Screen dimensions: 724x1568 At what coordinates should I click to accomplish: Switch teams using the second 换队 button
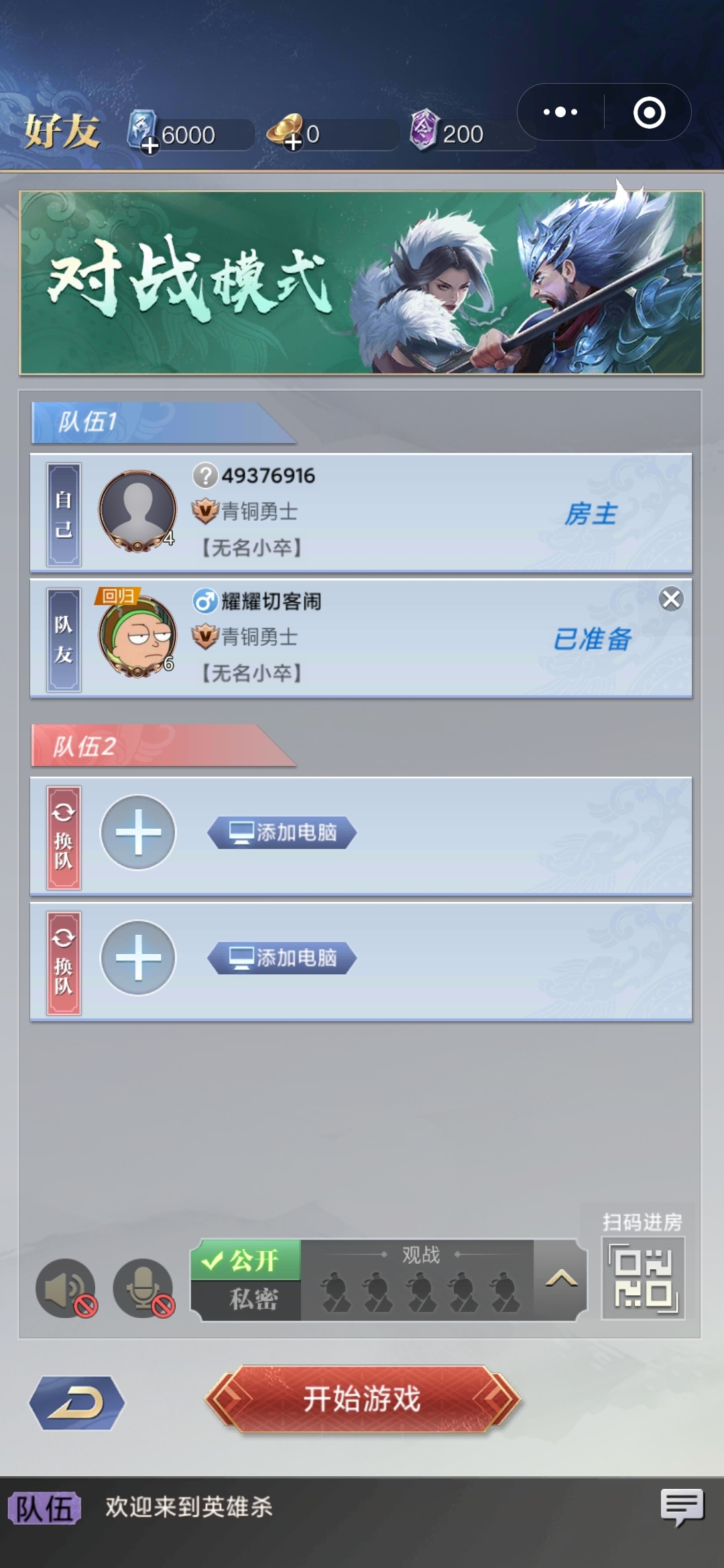tap(64, 963)
